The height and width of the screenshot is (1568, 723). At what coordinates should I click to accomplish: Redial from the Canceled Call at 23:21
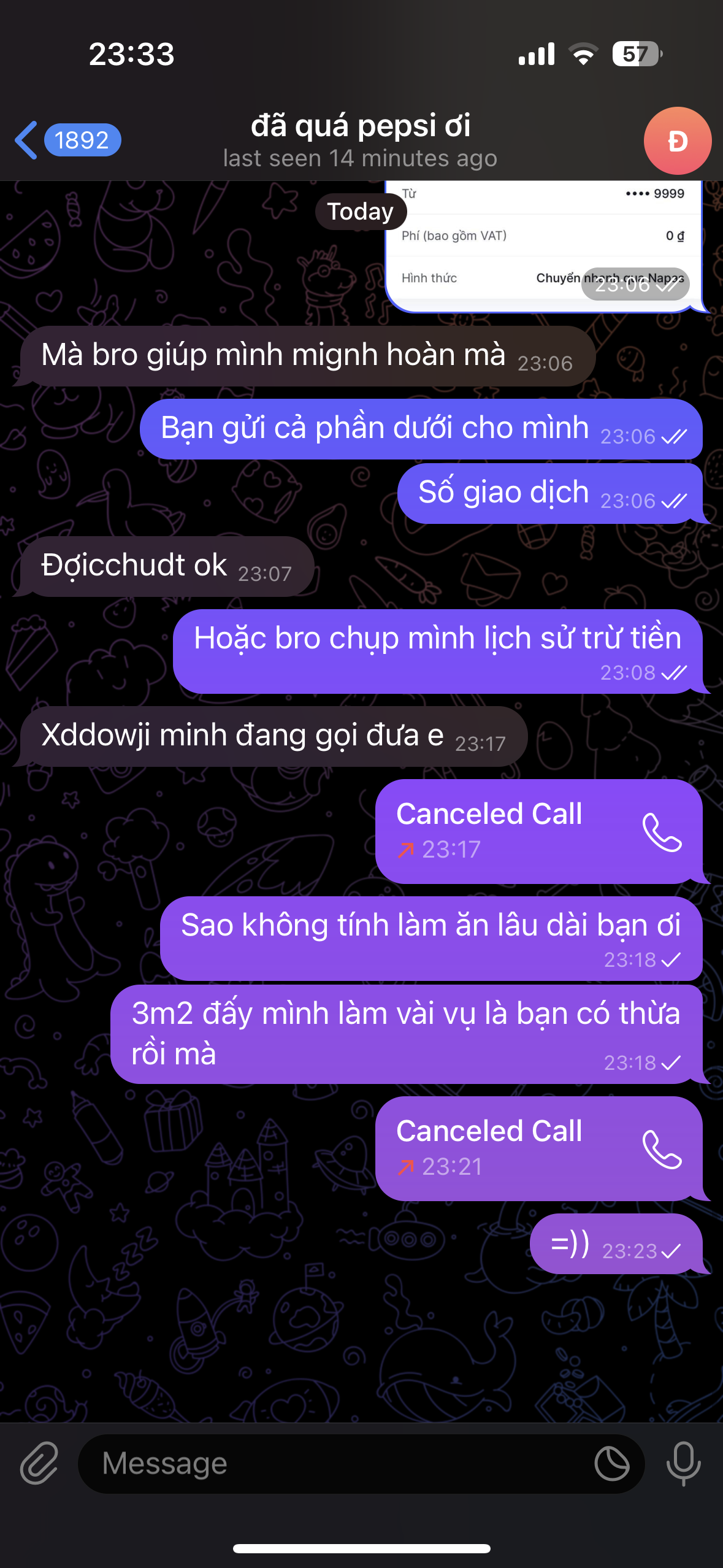click(x=662, y=1149)
